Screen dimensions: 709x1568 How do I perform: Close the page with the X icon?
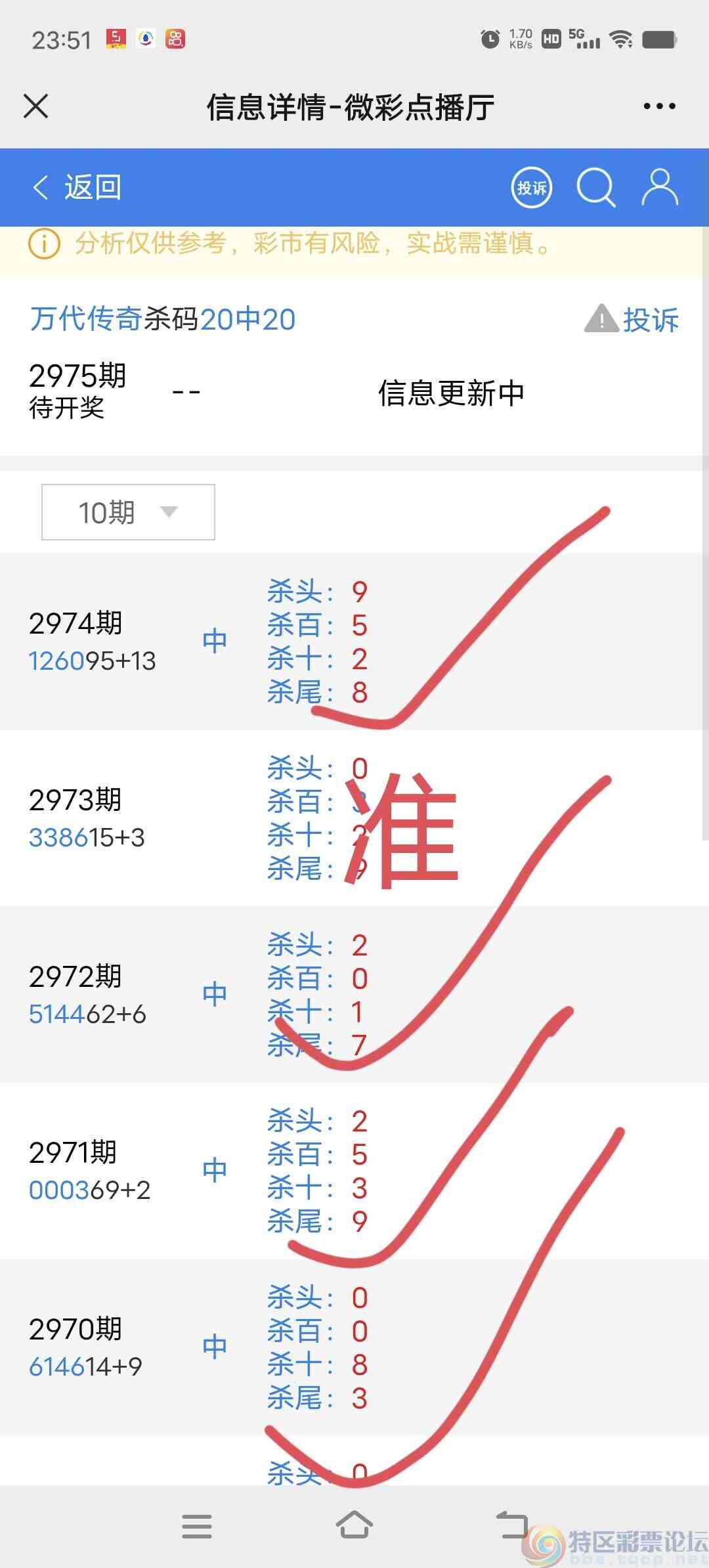pyautogui.click(x=37, y=105)
